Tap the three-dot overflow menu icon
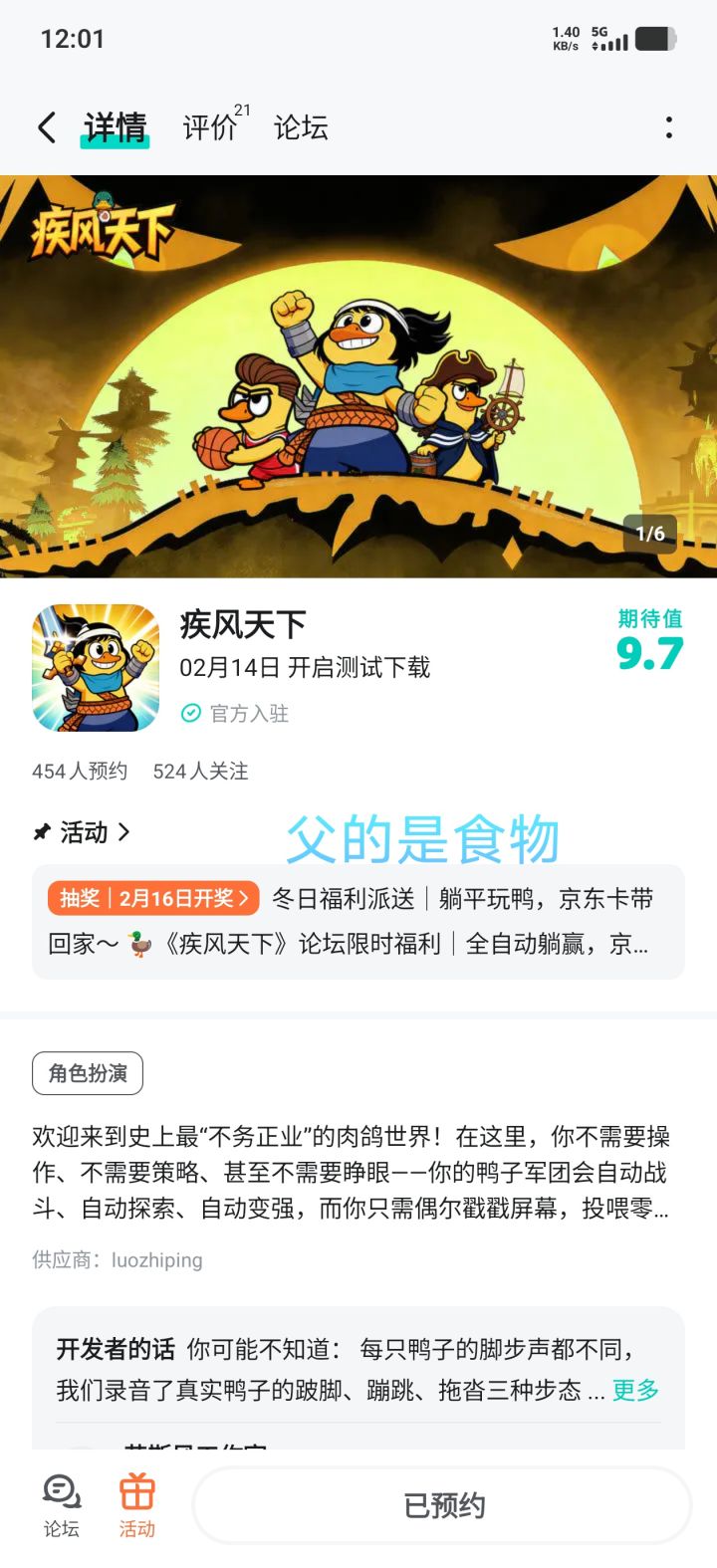Image resolution: width=717 pixels, height=1568 pixels. point(668,127)
